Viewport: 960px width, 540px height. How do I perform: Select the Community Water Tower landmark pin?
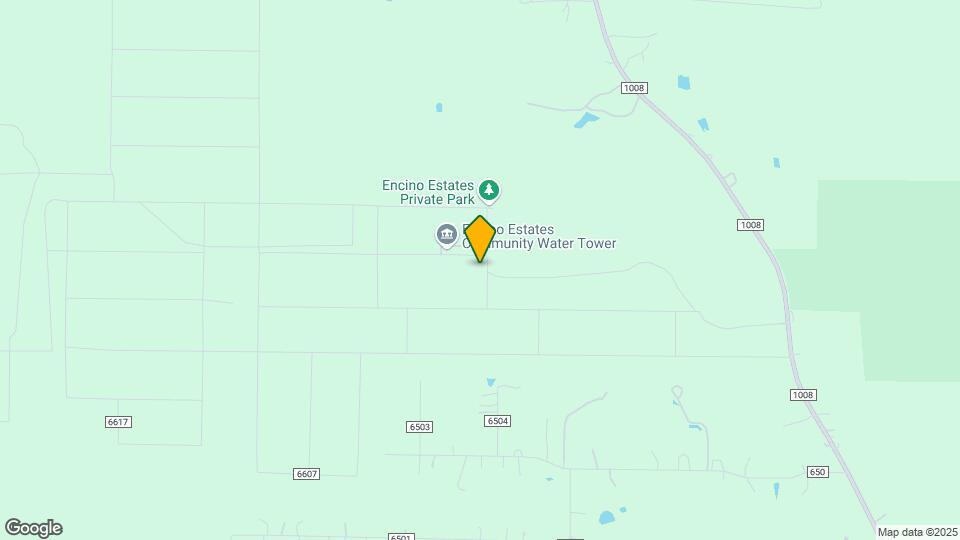click(x=447, y=235)
